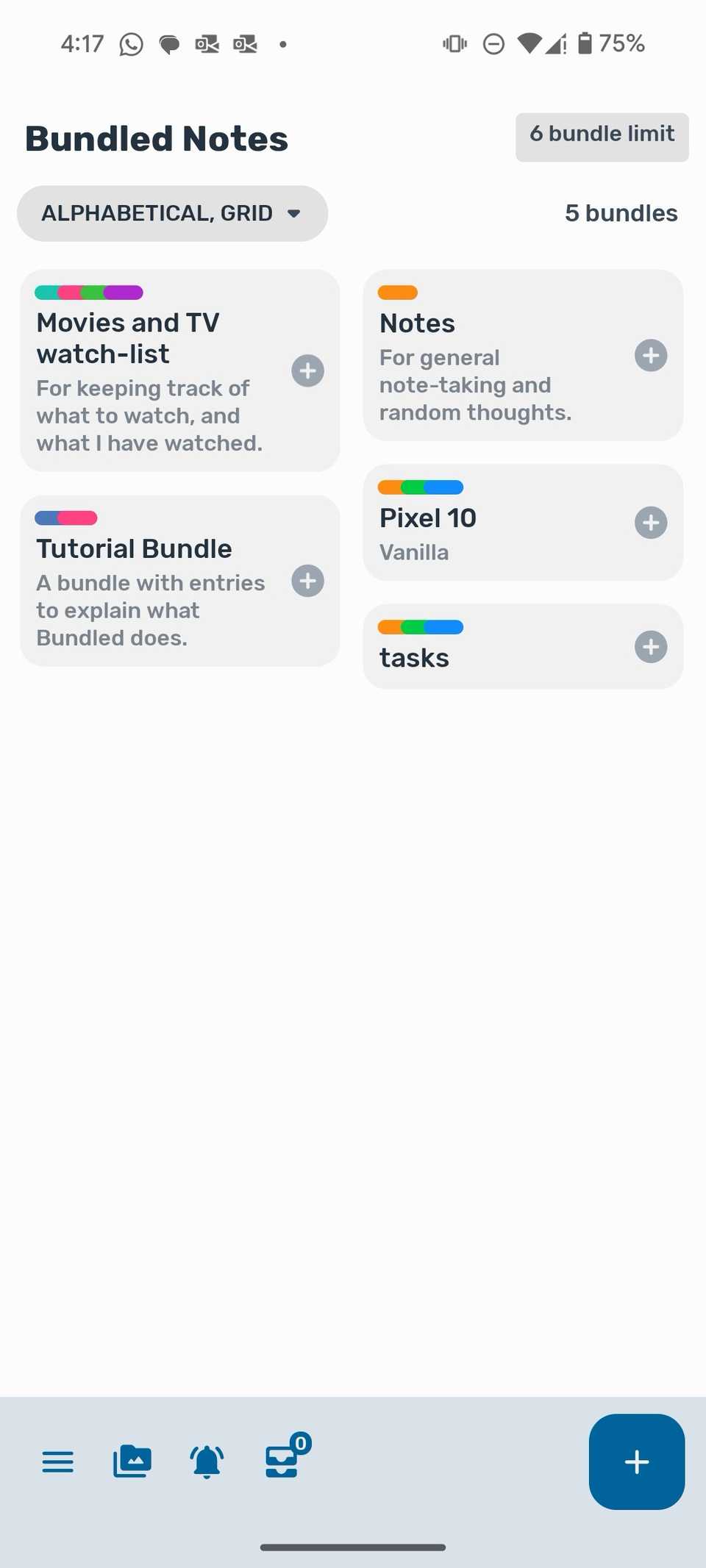
Task: Open the photos gallery icon
Action: click(x=132, y=1461)
